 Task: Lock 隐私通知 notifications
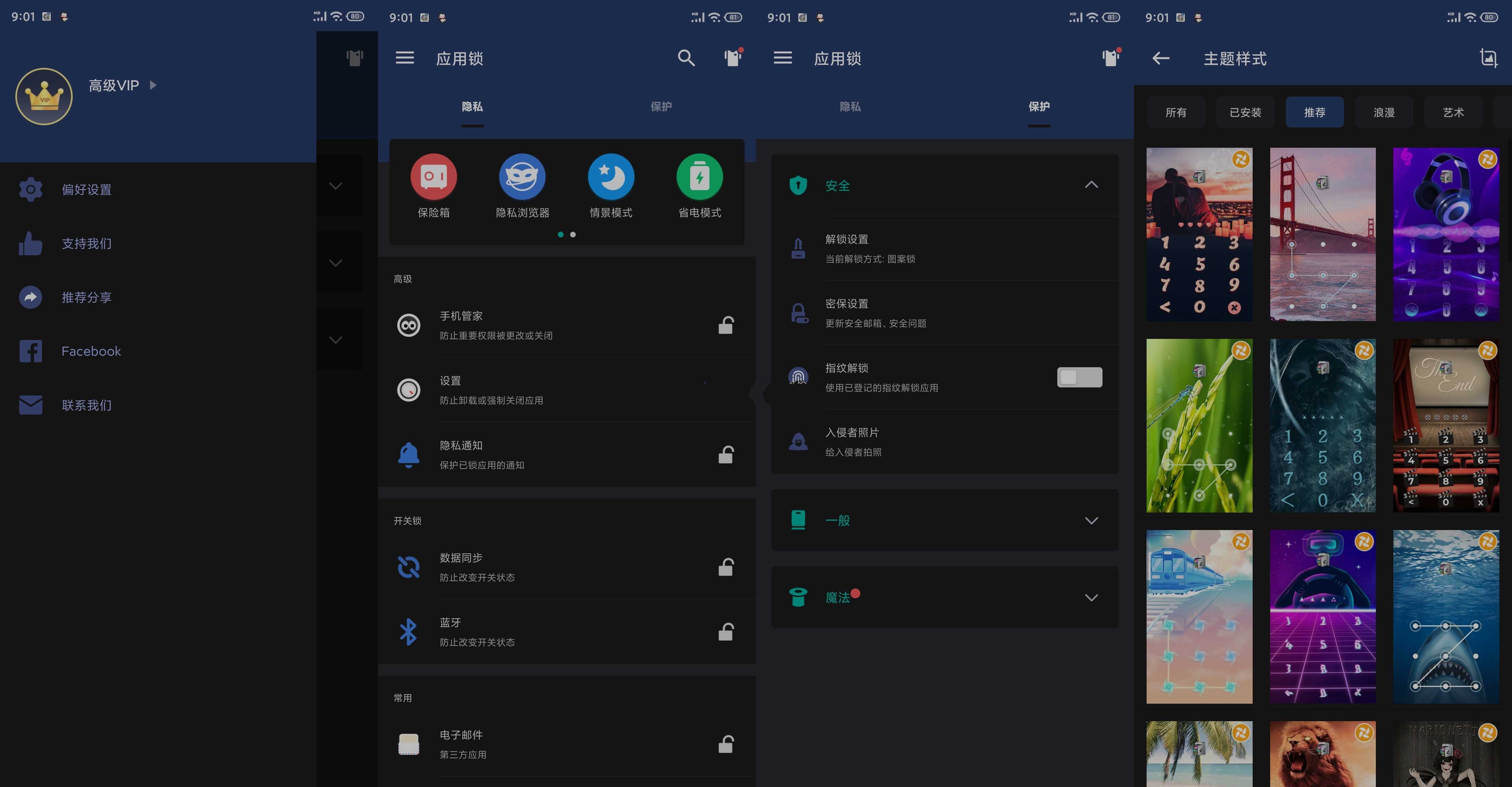click(x=726, y=454)
